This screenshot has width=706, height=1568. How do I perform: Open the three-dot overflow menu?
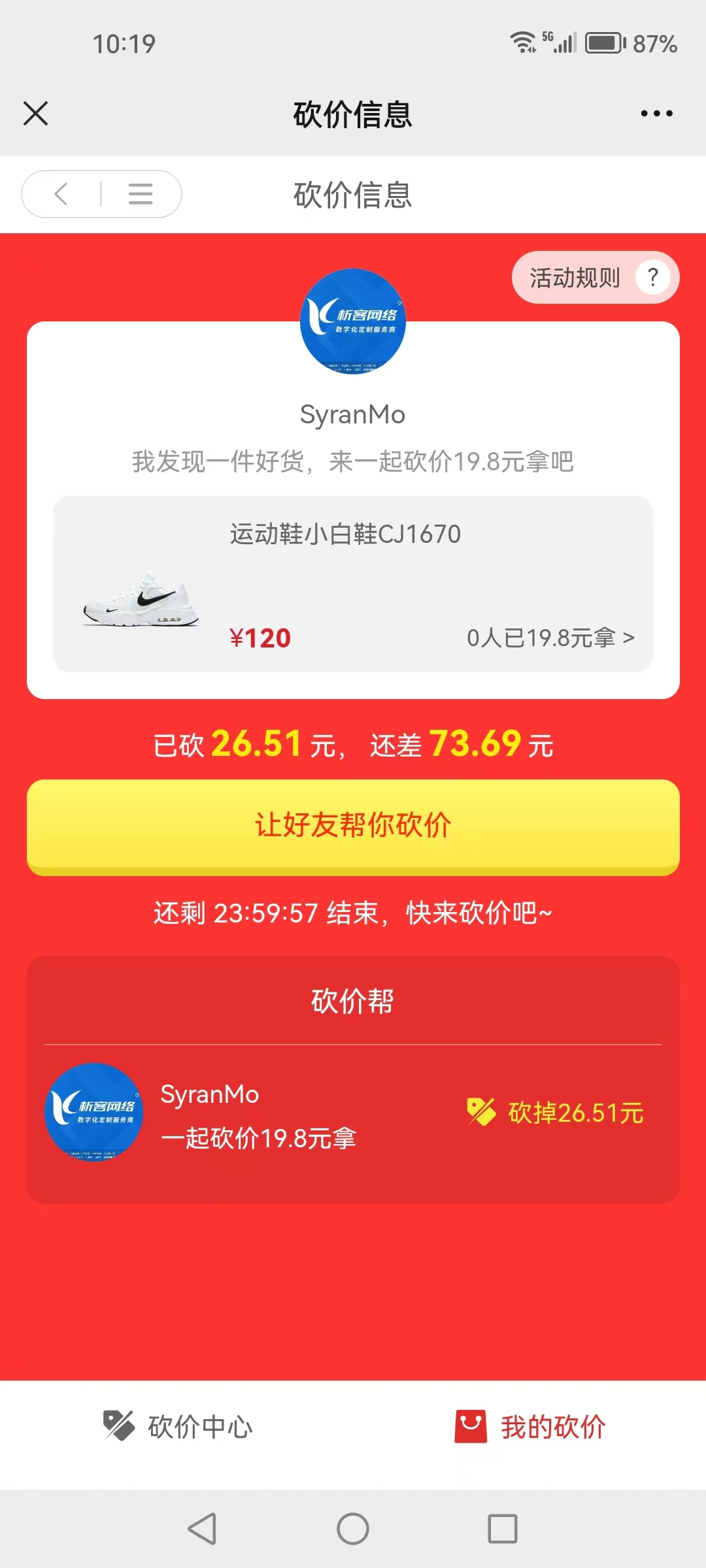click(656, 114)
